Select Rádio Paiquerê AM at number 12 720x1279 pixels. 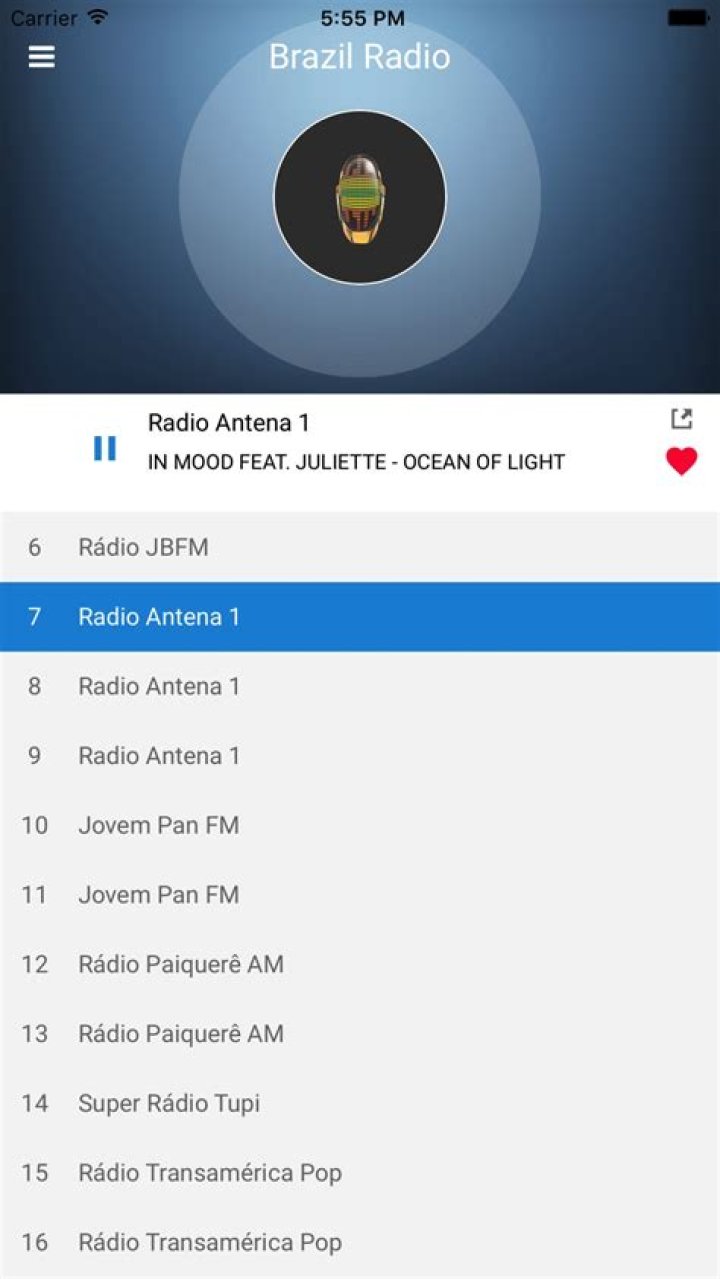[x=181, y=964]
